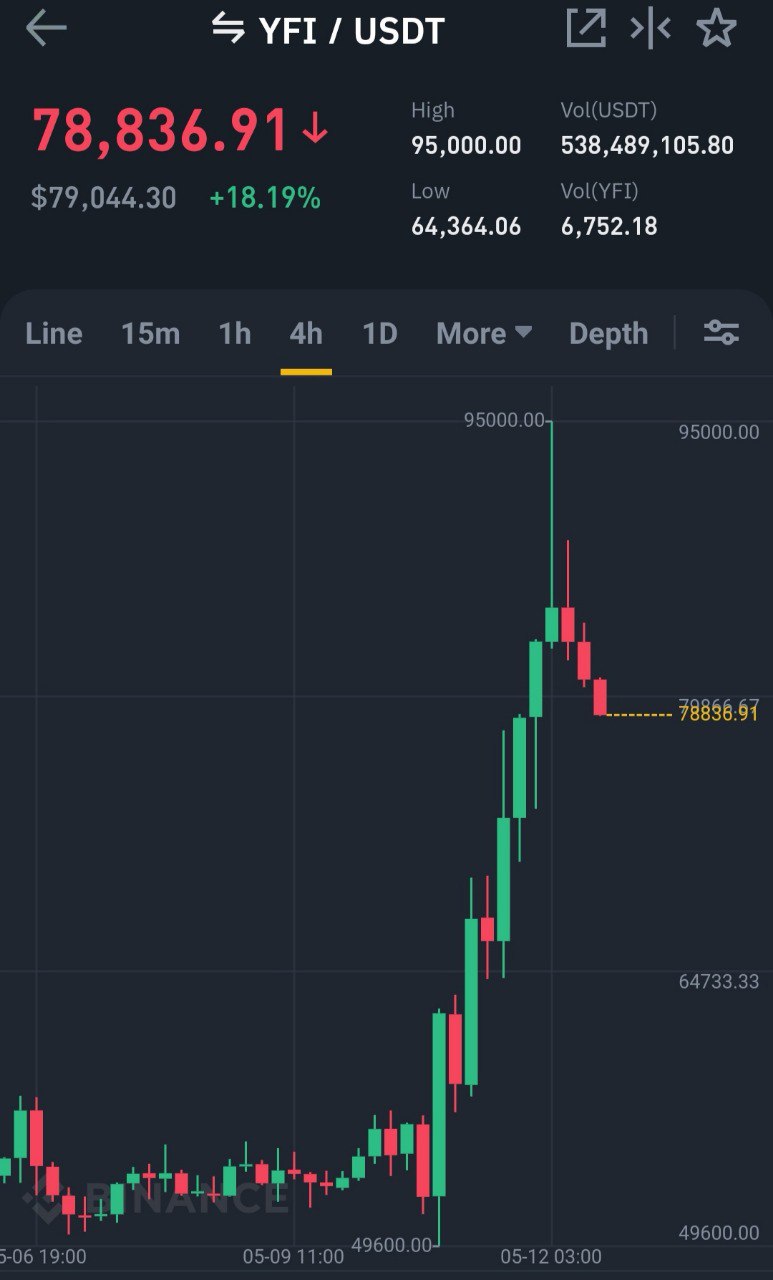This screenshot has width=773, height=1280.
Task: Select the 4h interval
Action: 306,334
